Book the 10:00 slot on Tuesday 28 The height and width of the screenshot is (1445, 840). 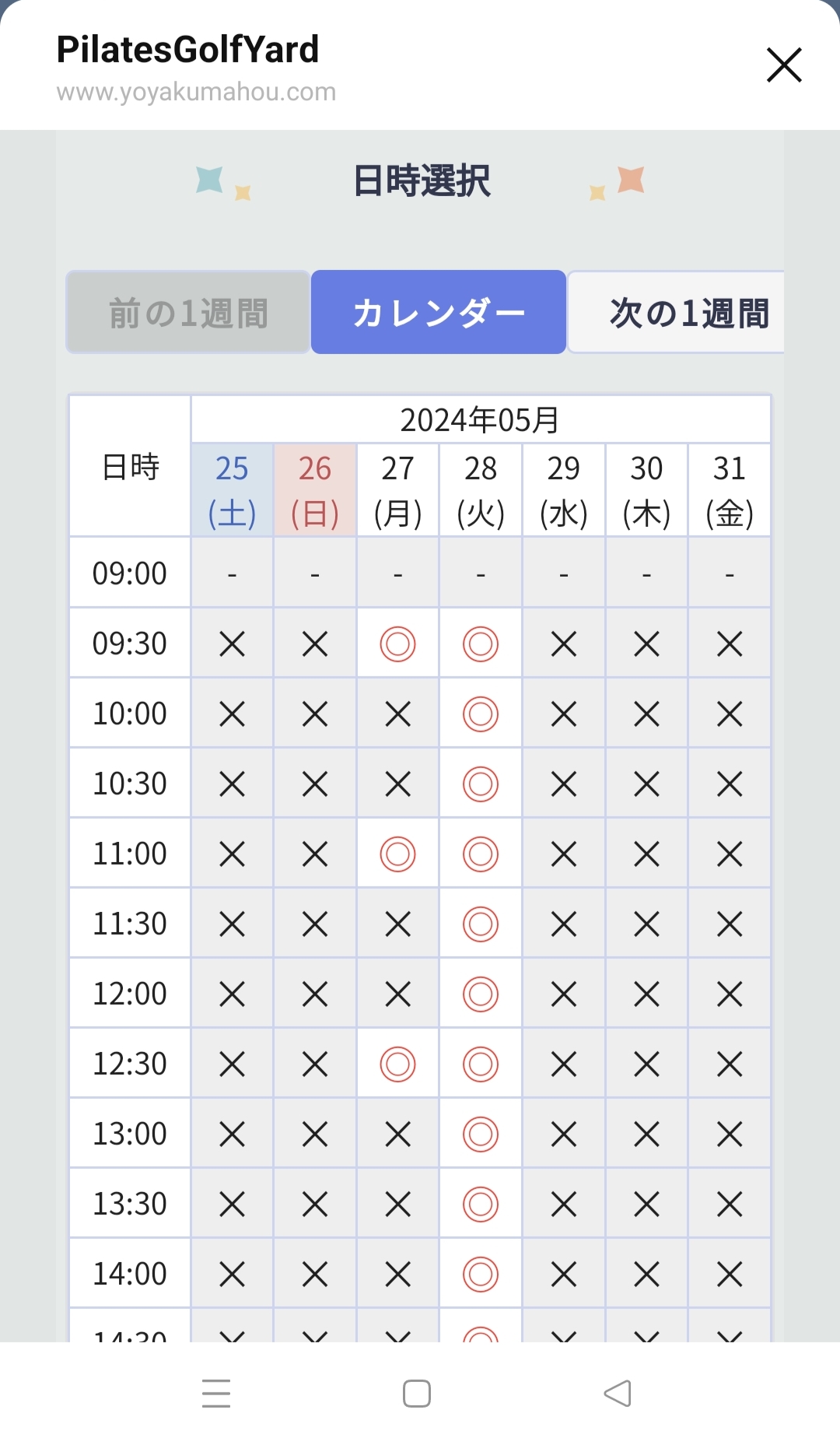[481, 714]
